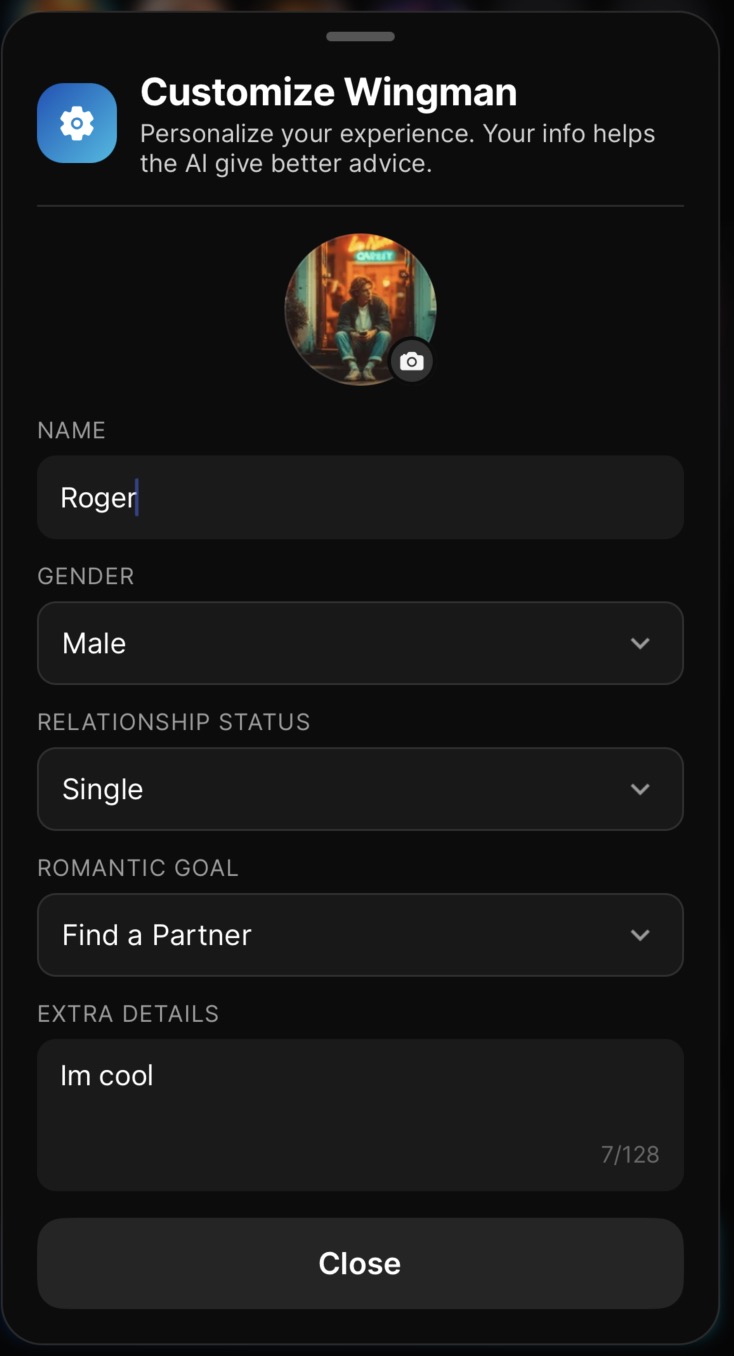Expand the Relationship Status dropdown

tap(360, 789)
